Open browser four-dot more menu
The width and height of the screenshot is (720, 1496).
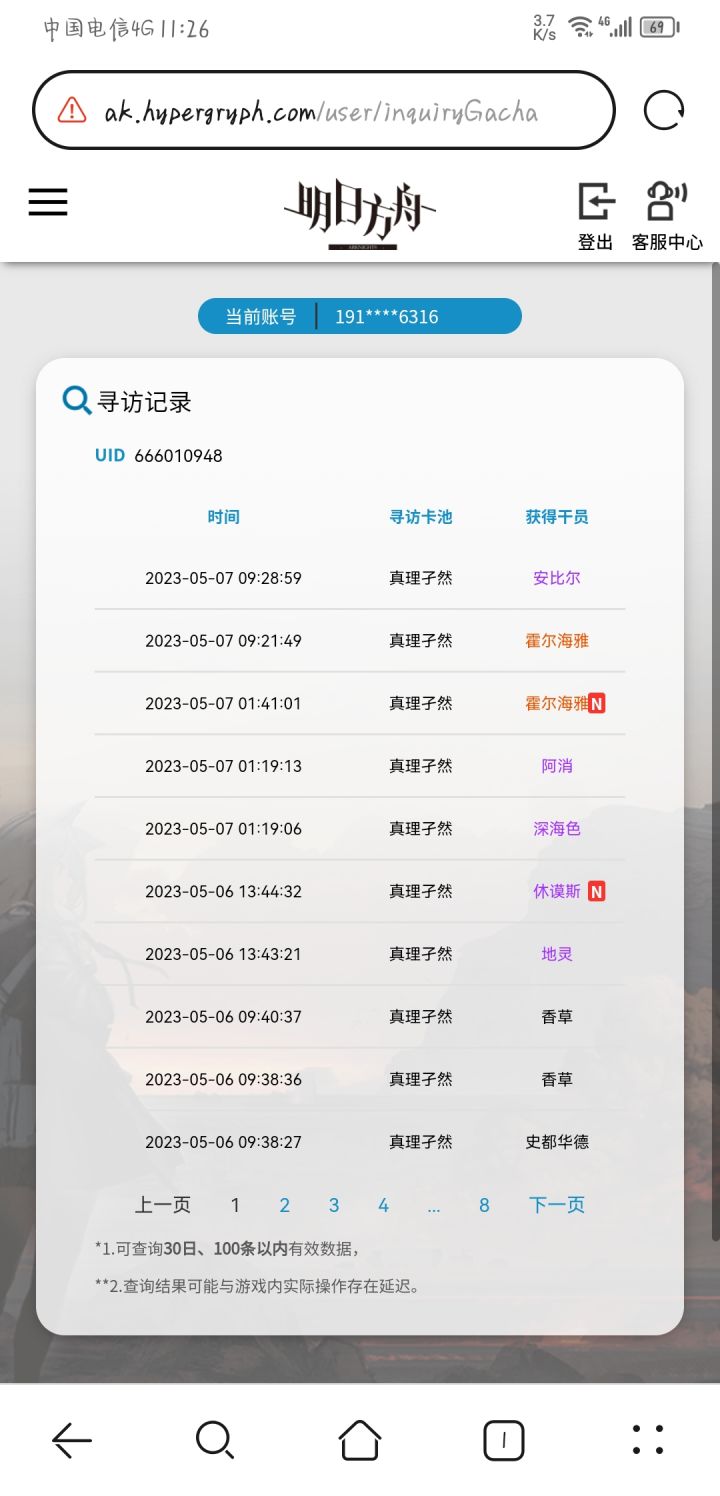(648, 1440)
